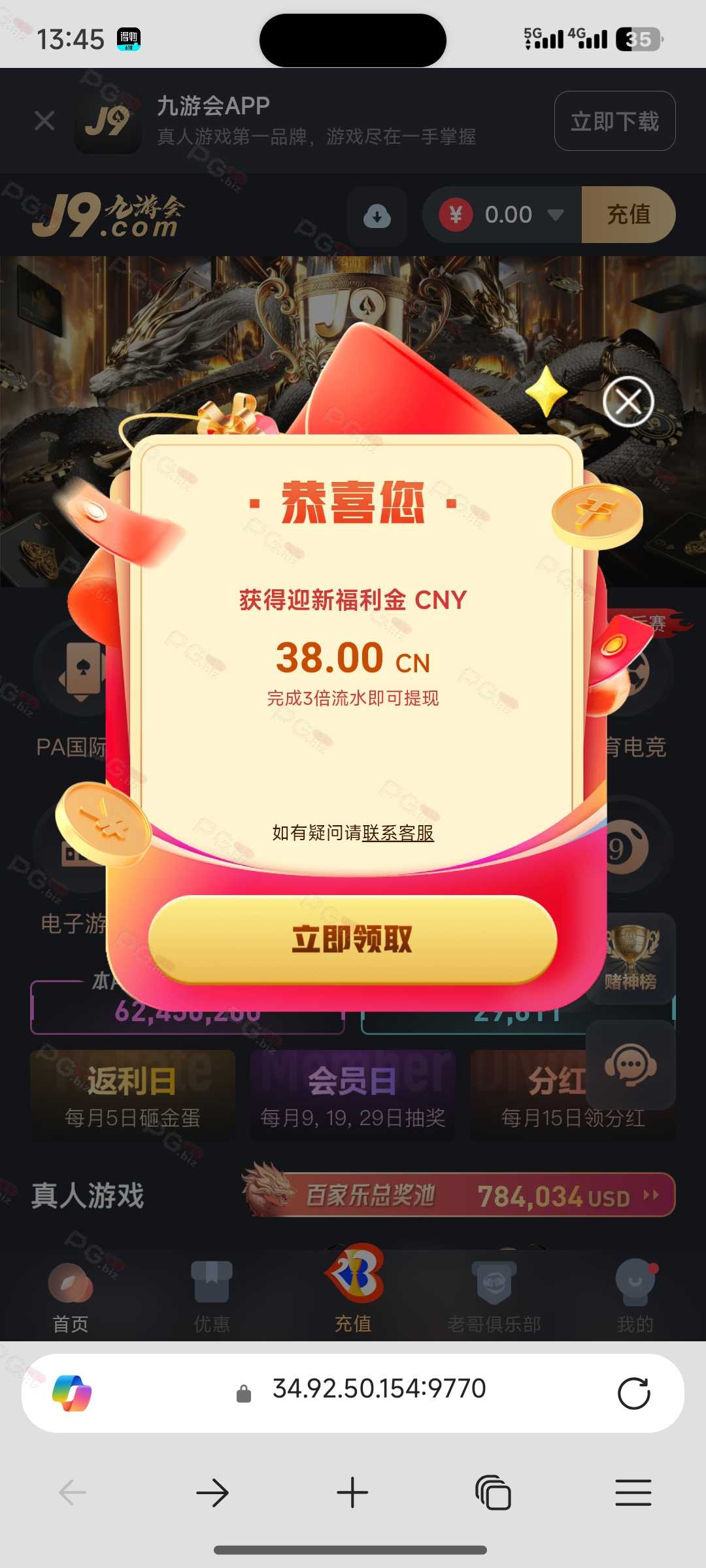
Task: Switch to the 首页 tab
Action: (x=71, y=1297)
